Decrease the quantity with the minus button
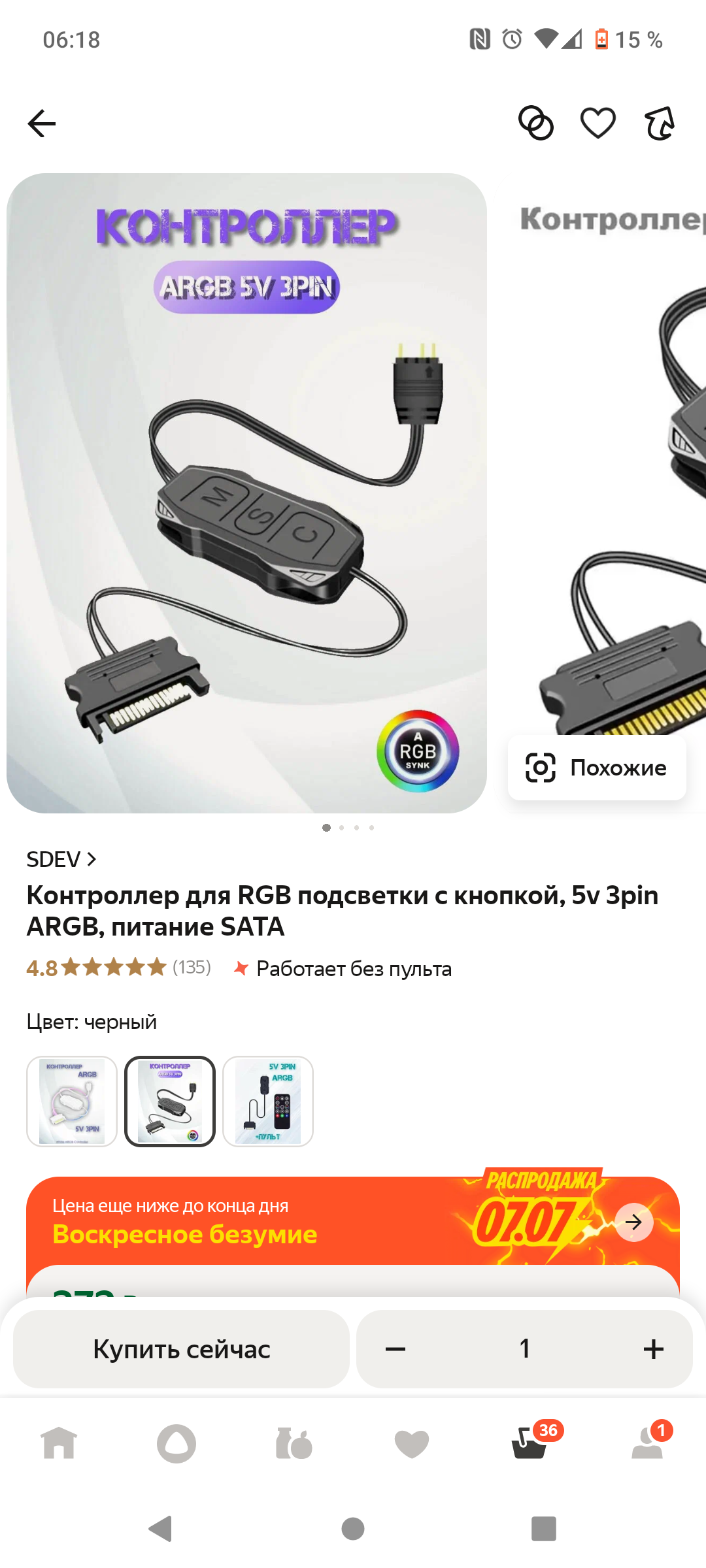The height and width of the screenshot is (1568, 706). (395, 1349)
